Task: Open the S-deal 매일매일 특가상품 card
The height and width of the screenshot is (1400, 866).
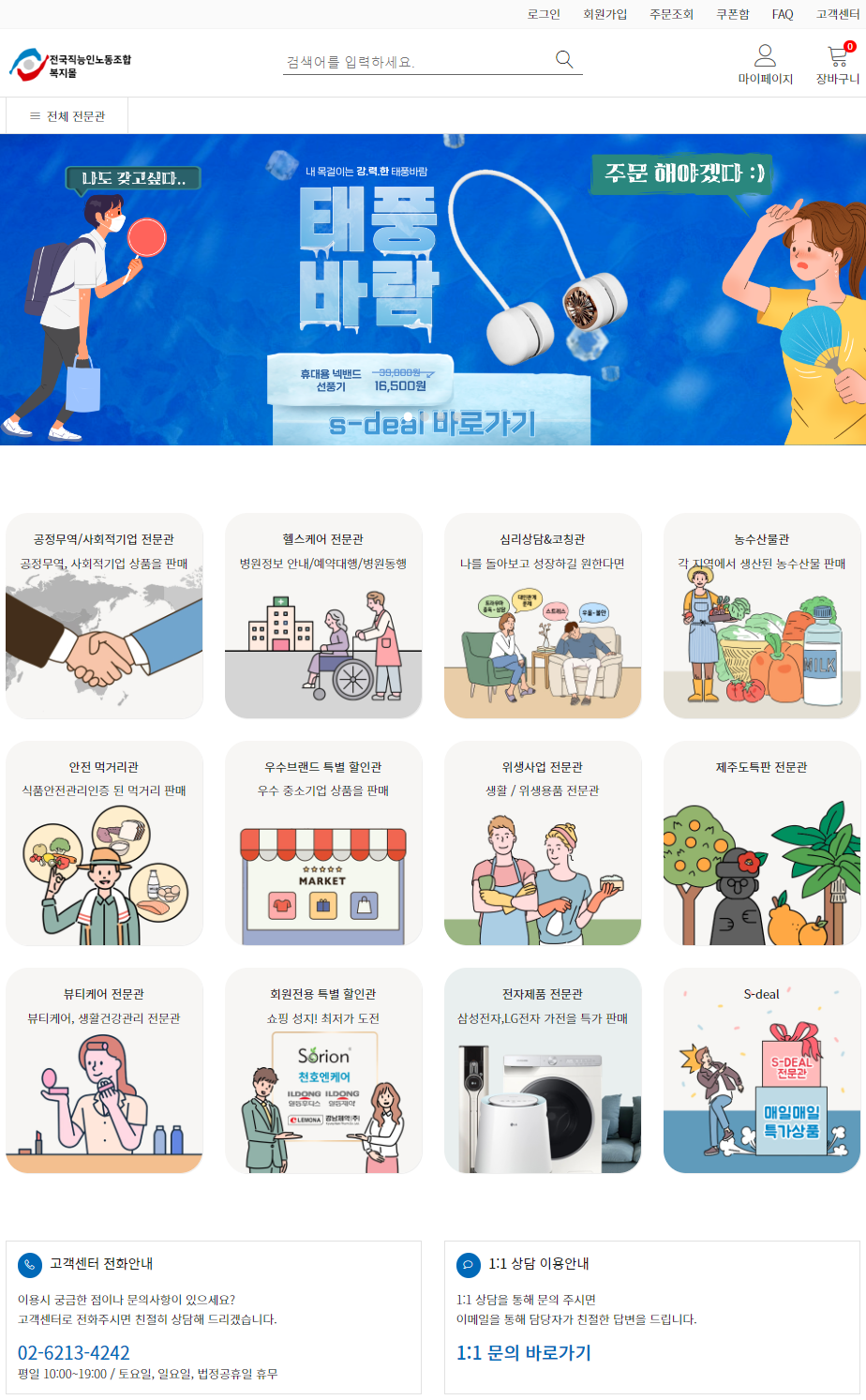Action: pos(762,1071)
